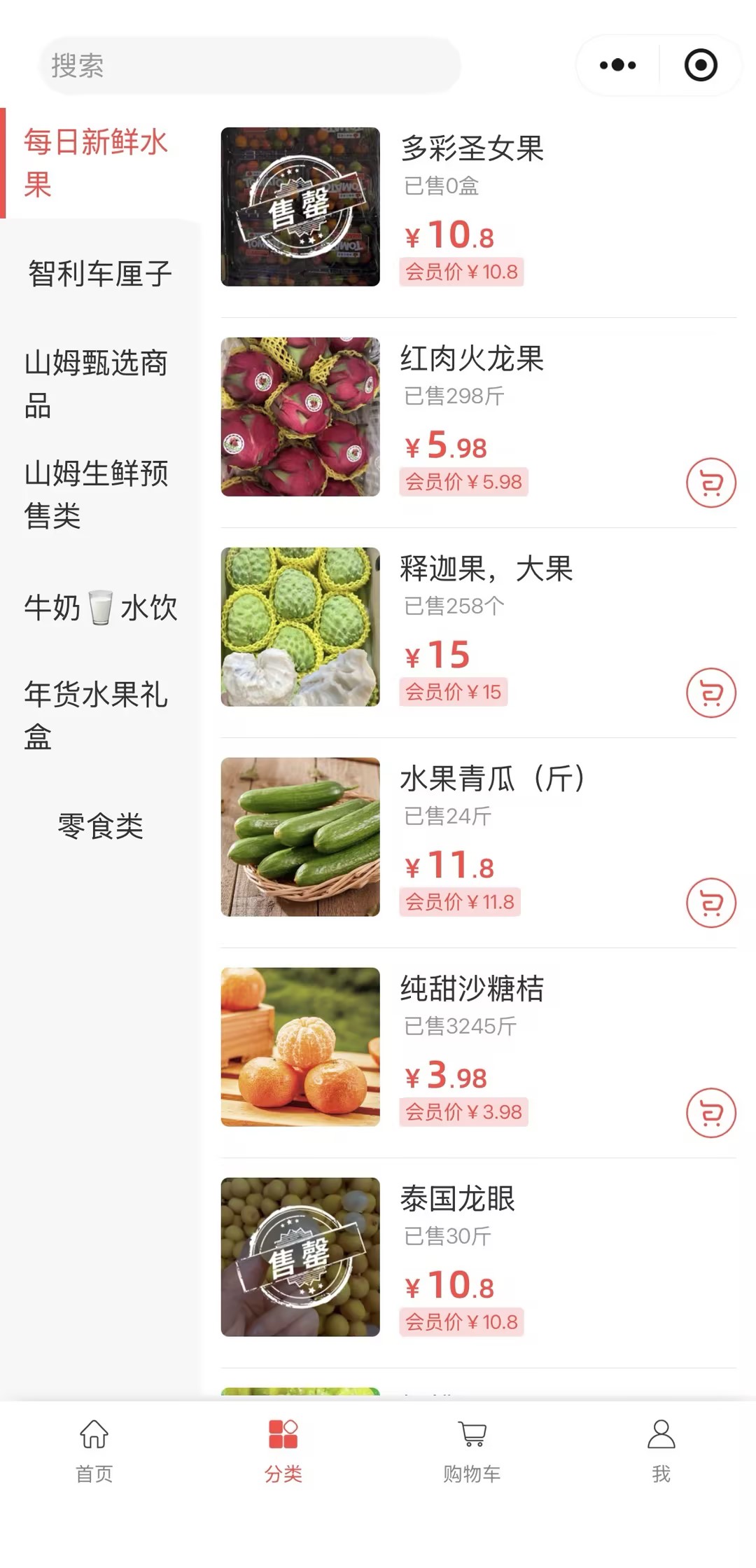Select the 智利车厘子 category
Viewport: 756px width, 1568px height.
point(99,274)
